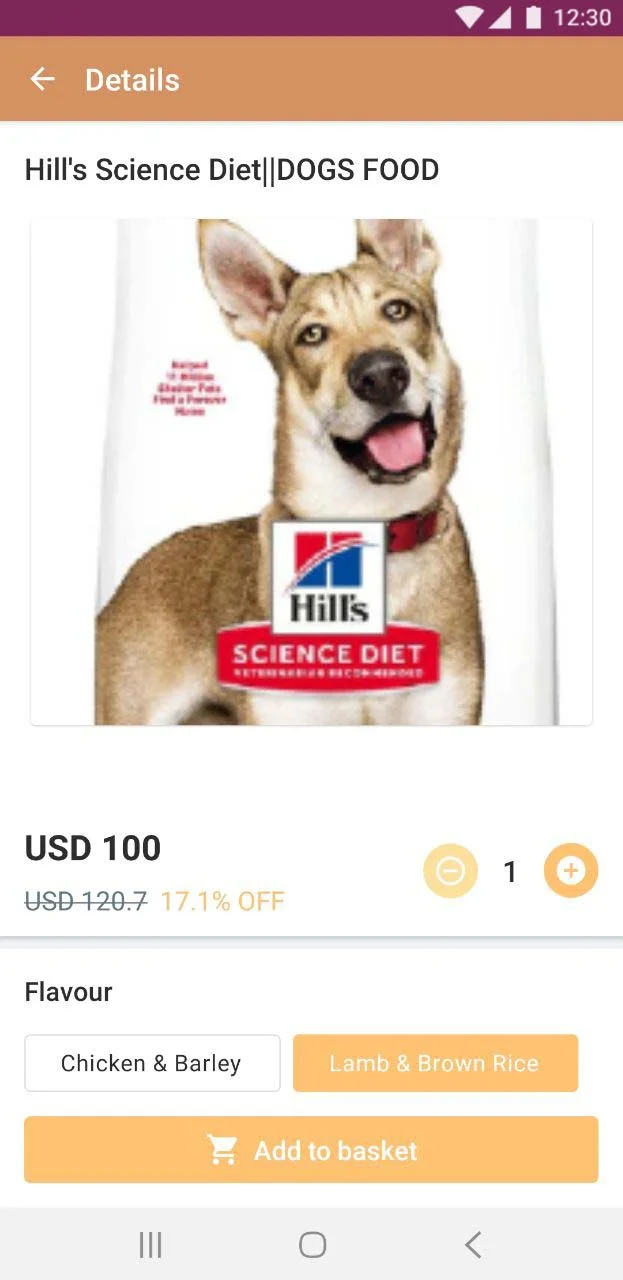This screenshot has height=1280, width=623.
Task: Choose the Lamb & Brown Rice flavour
Action: [435, 1063]
